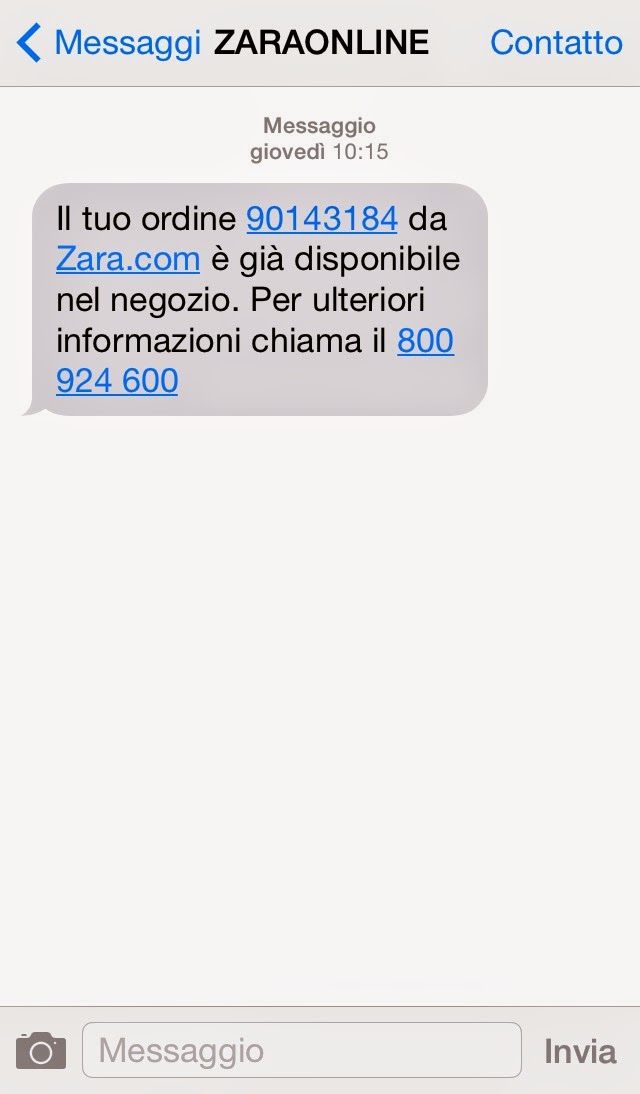Focus the Messaggio text field
Screen dimensions: 640x1094
pyautogui.click(x=300, y=1051)
